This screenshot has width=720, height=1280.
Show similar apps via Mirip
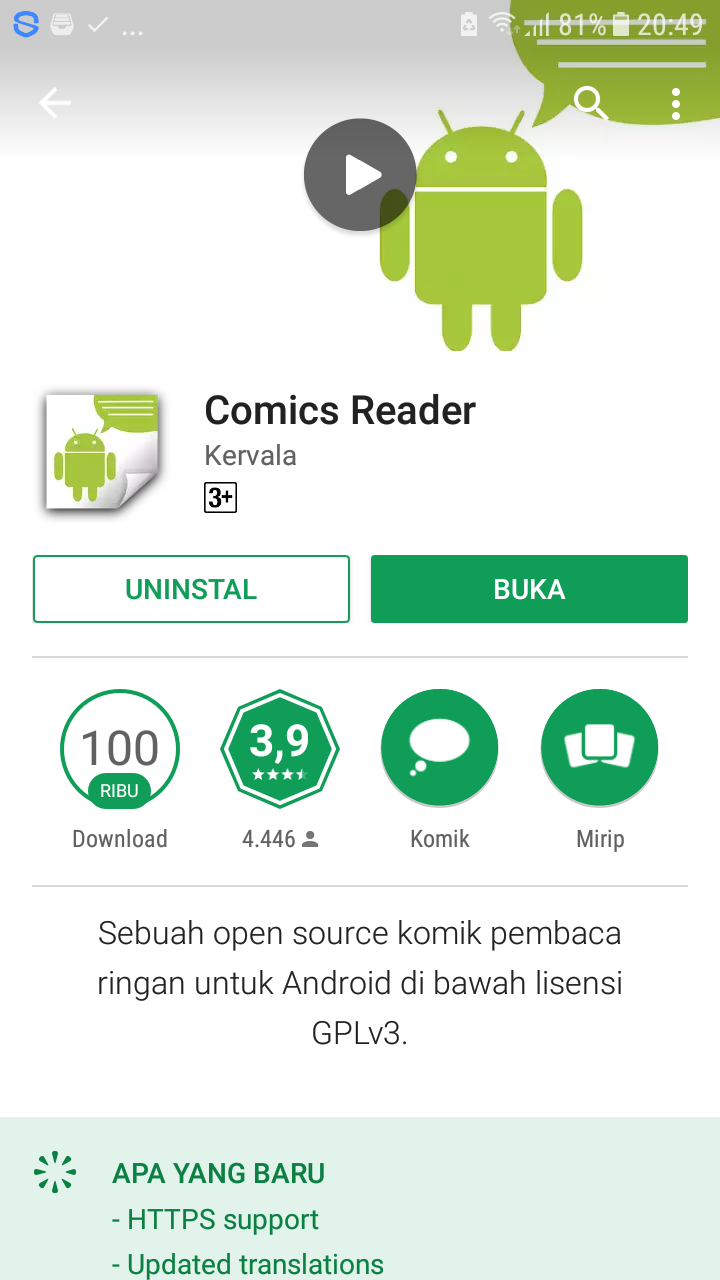[599, 748]
